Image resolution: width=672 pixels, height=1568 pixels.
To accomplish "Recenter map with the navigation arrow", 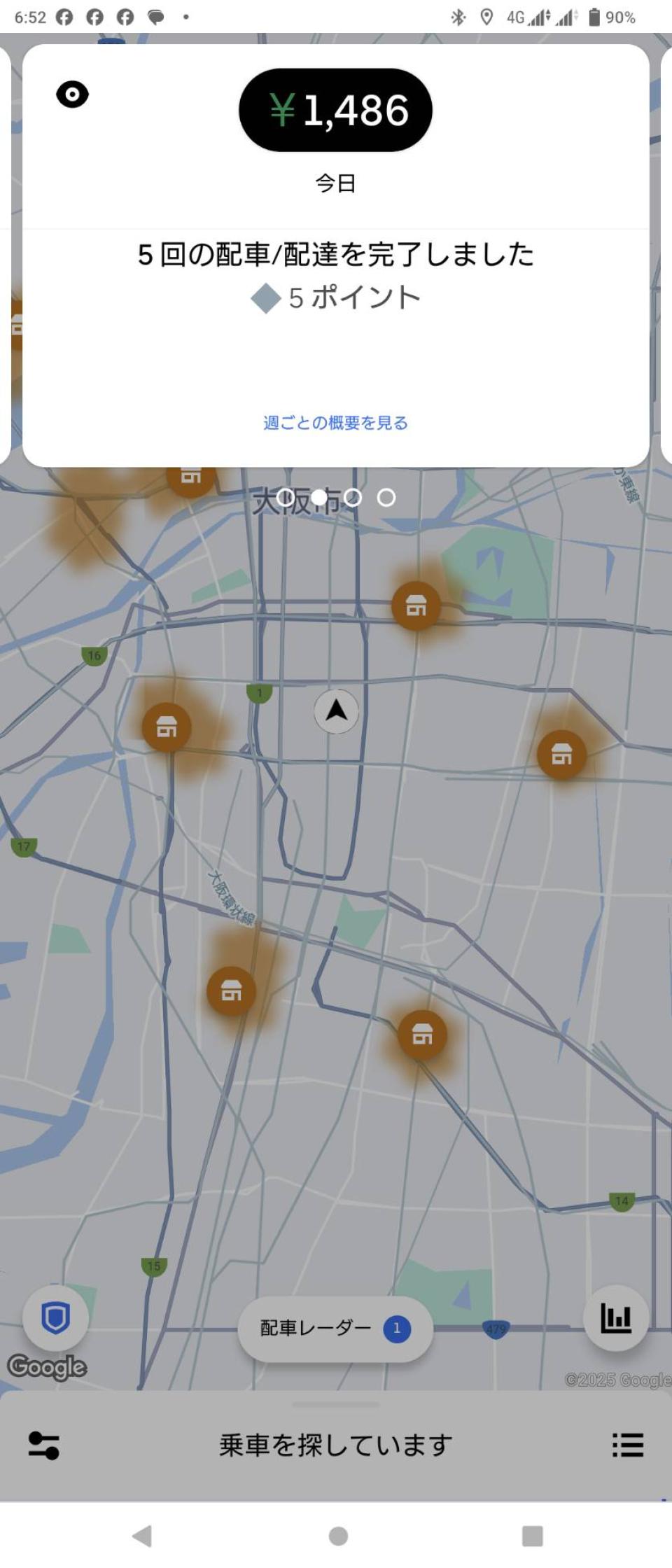I will [337, 710].
